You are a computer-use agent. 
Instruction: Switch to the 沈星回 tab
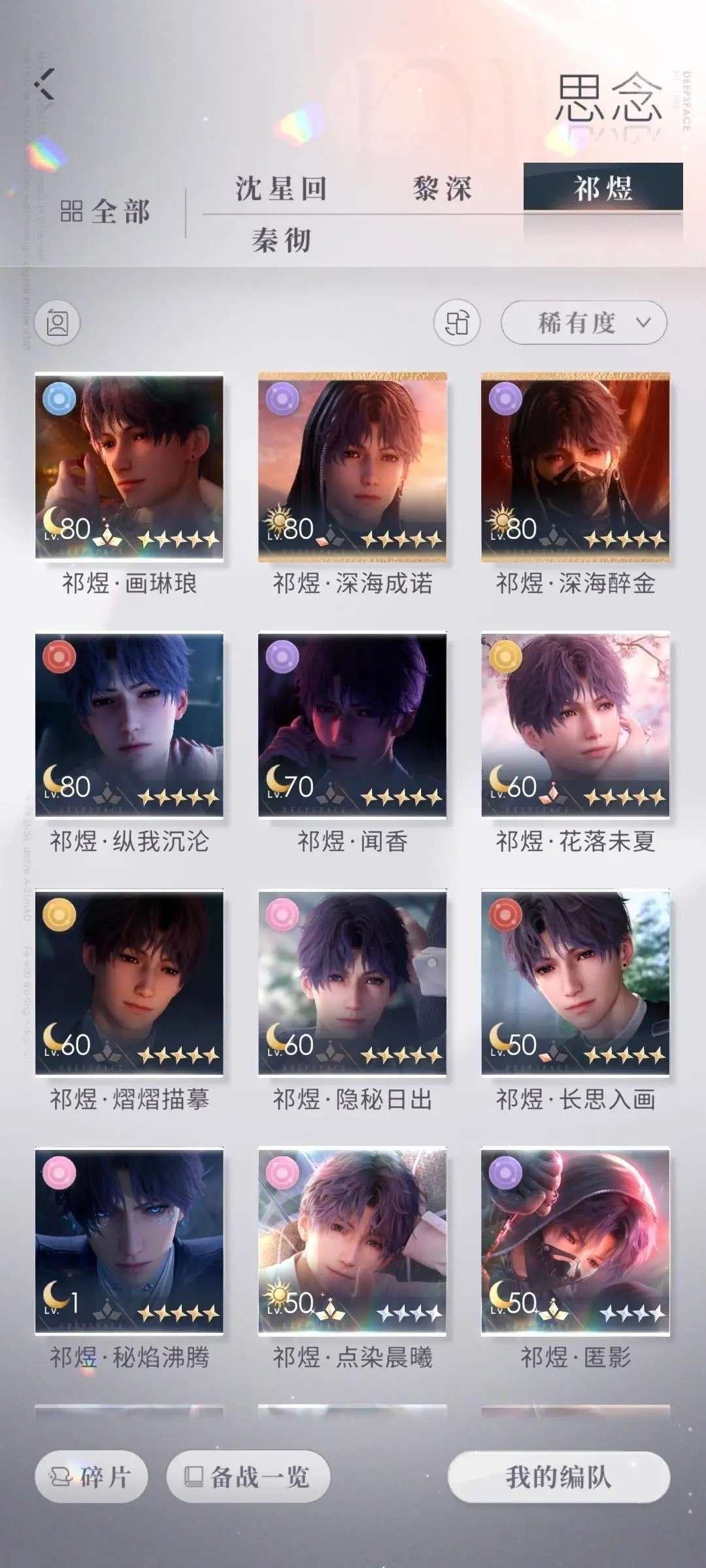tap(281, 189)
